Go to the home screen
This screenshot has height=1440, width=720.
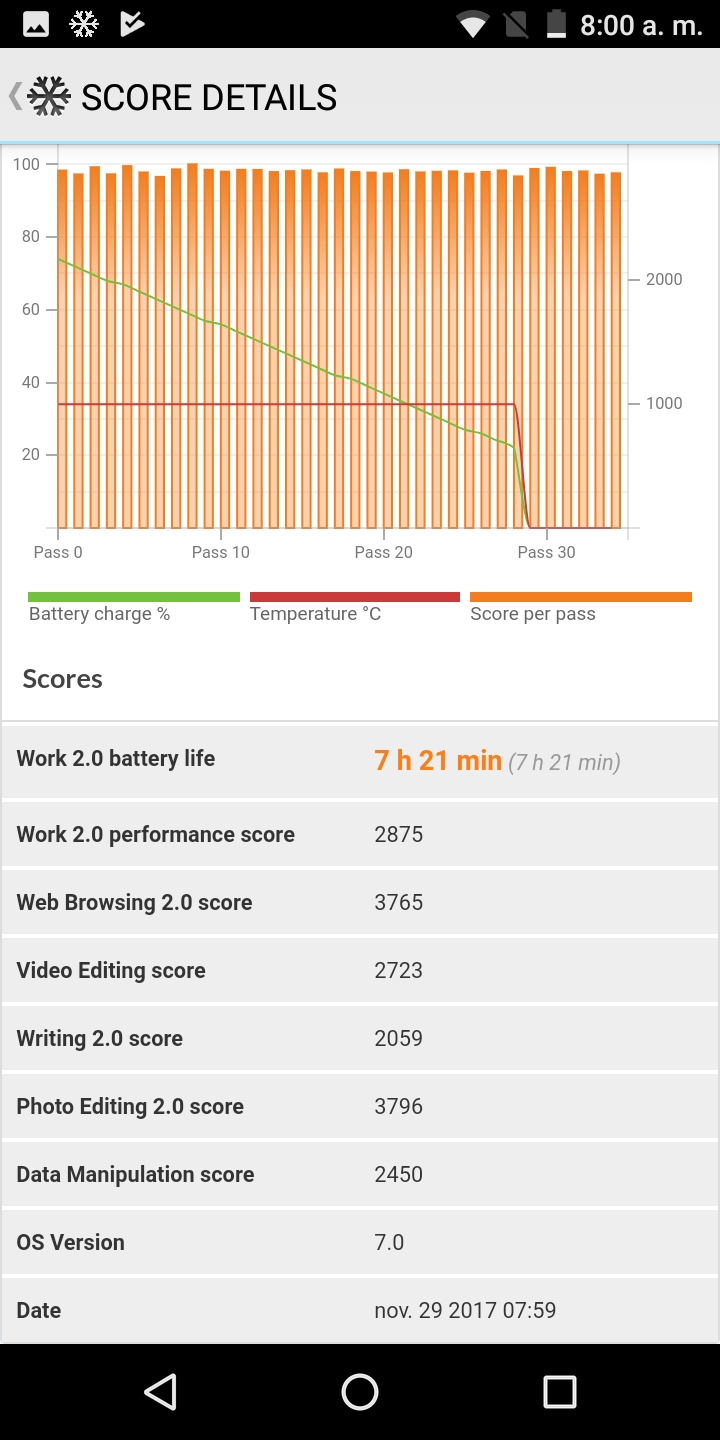(x=360, y=1391)
